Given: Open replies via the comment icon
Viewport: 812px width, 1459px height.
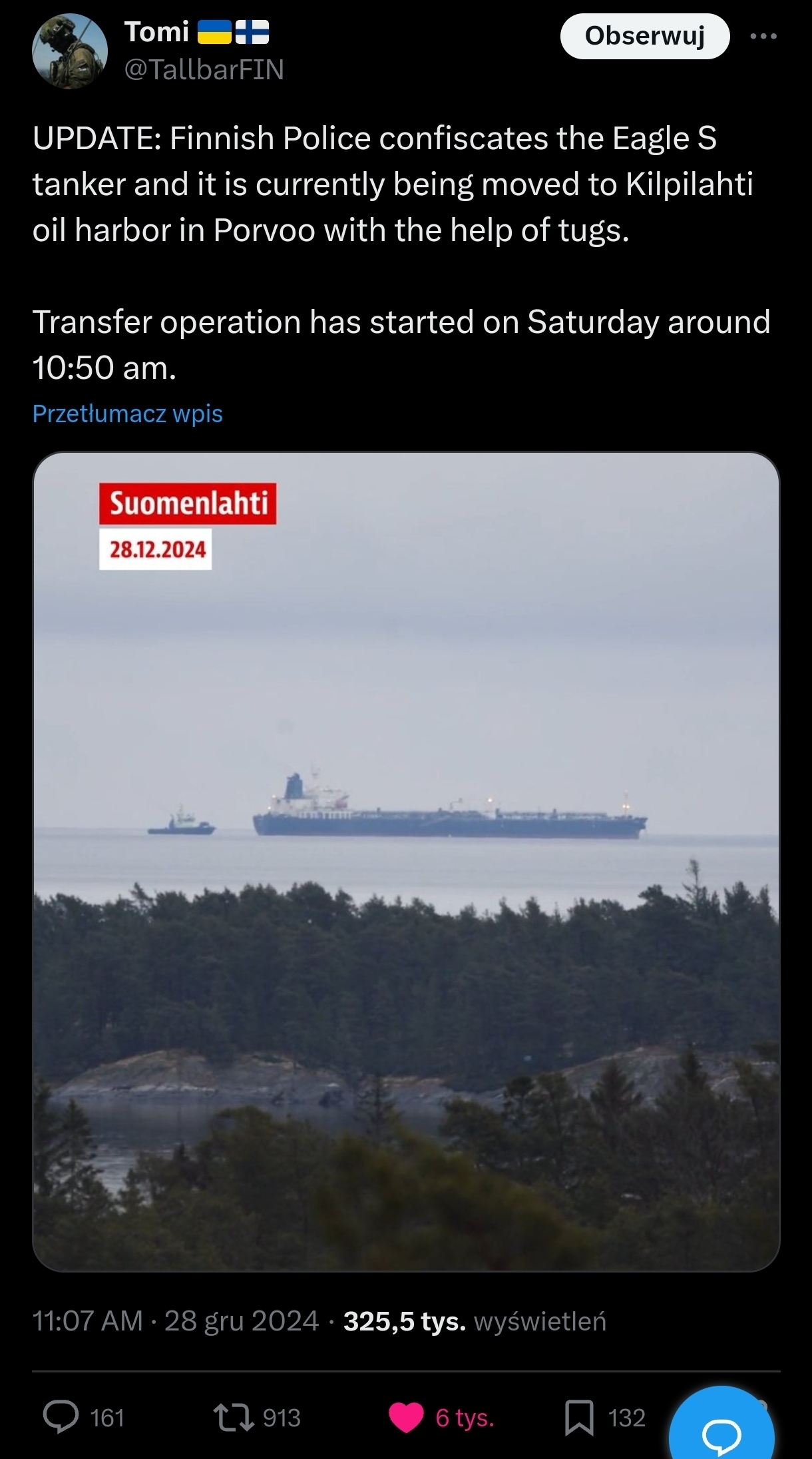Looking at the screenshot, I should (x=61, y=1417).
